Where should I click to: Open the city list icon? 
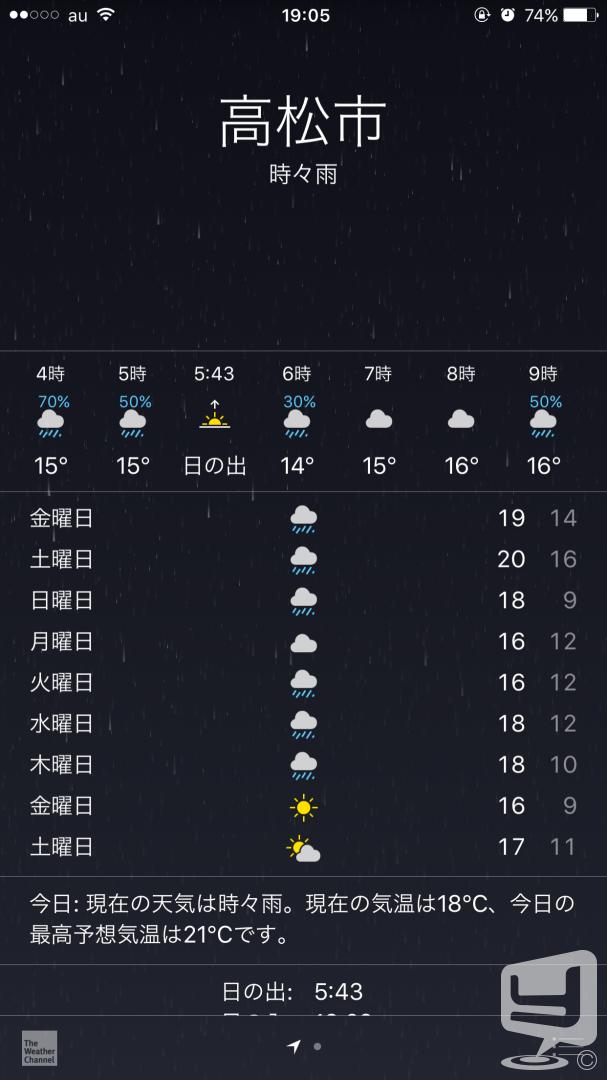[x=569, y=1044]
